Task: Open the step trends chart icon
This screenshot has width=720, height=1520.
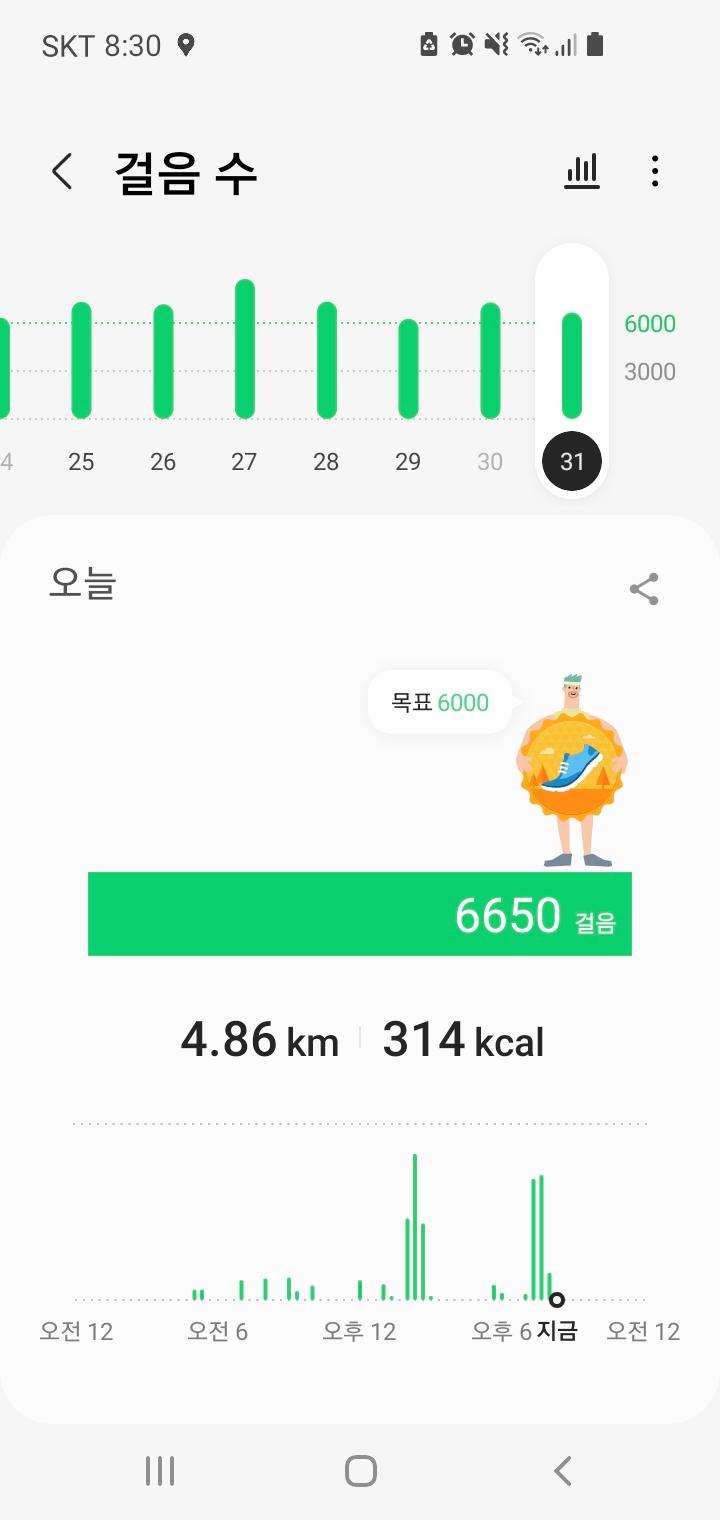Action: pos(581,172)
